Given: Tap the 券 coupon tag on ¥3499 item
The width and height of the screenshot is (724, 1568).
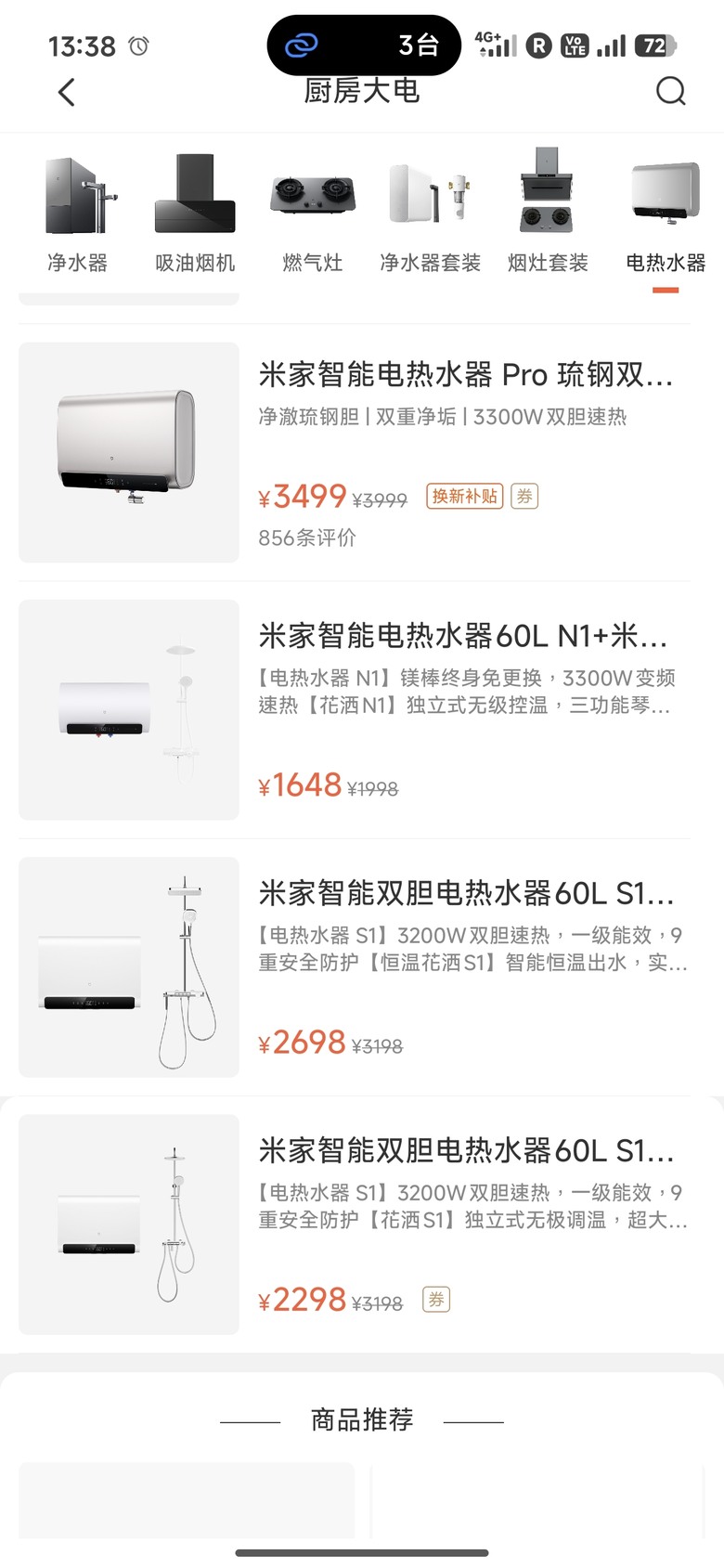Looking at the screenshot, I should click(524, 496).
